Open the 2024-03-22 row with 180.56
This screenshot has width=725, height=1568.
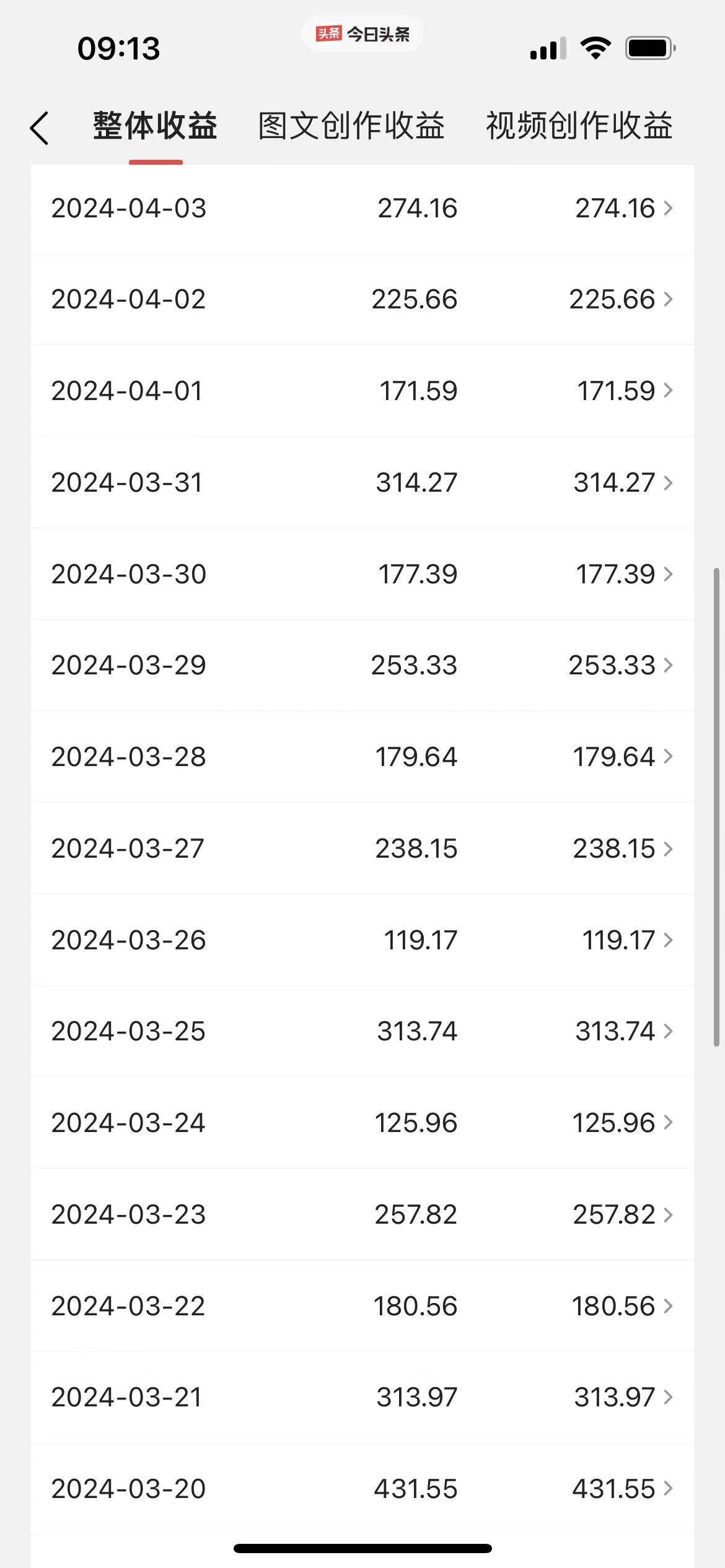tap(362, 1306)
